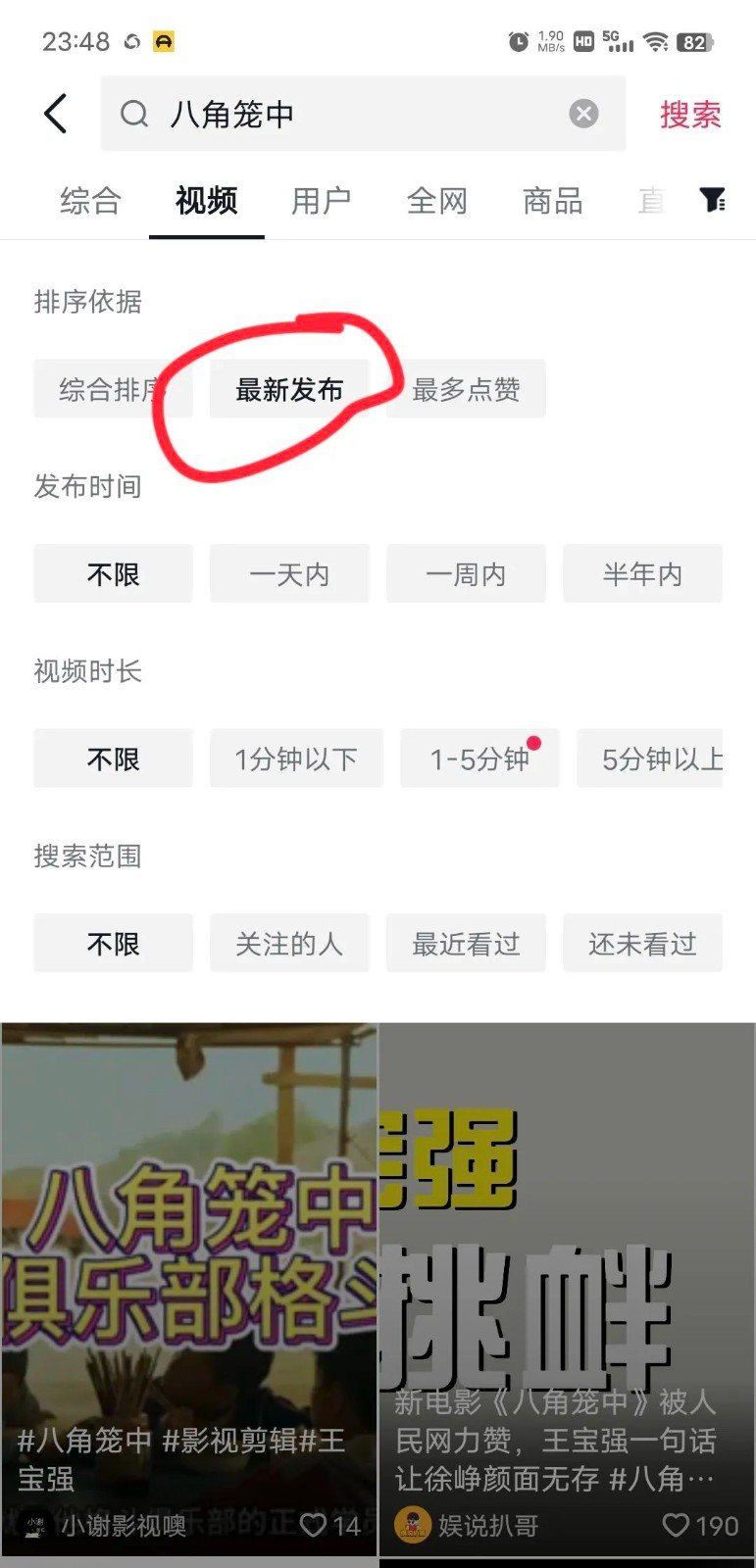Filter publish time to 半年内
The width and height of the screenshot is (756, 1568).
coord(642,573)
